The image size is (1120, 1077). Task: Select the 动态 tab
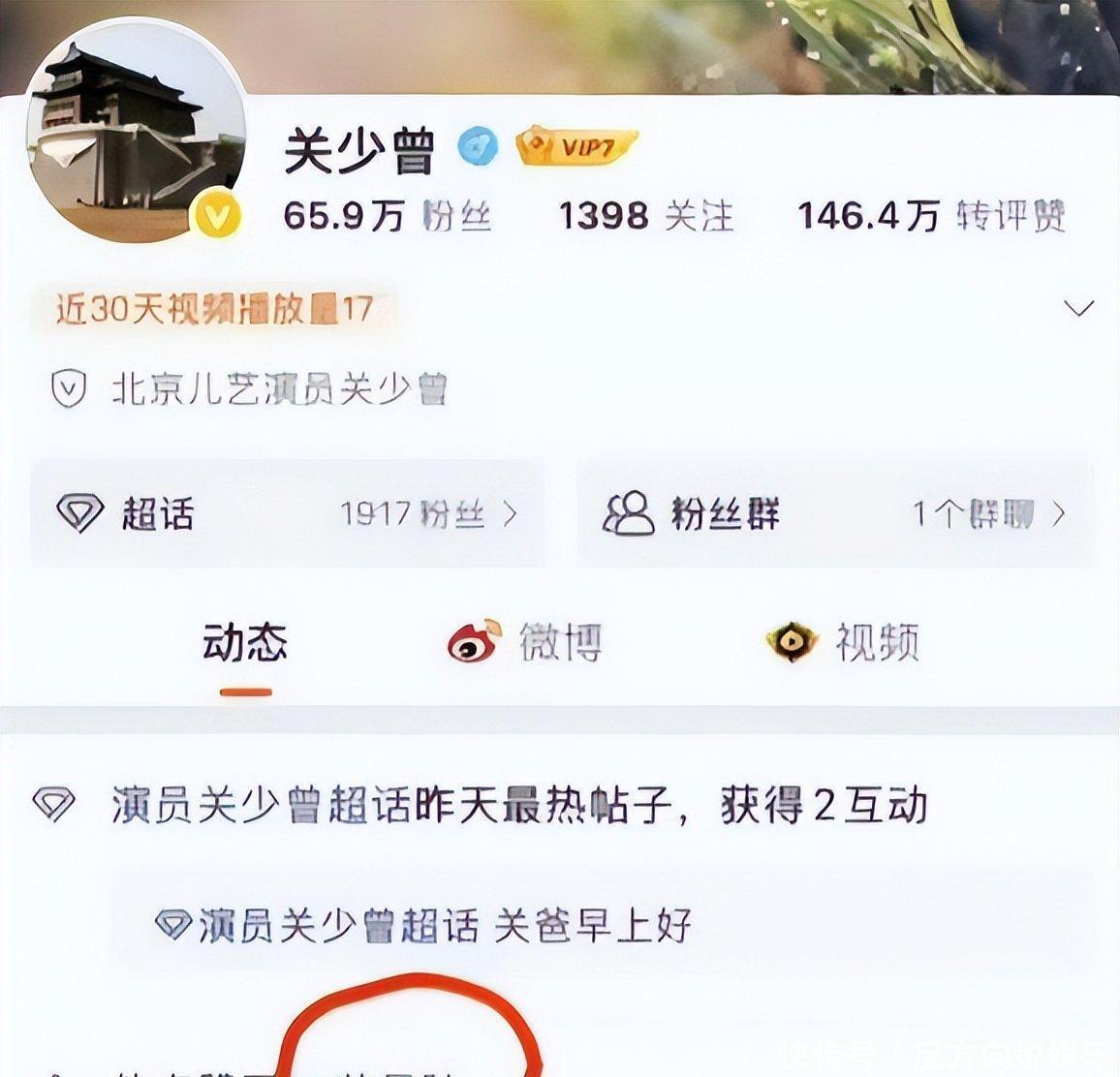pyautogui.click(x=245, y=643)
